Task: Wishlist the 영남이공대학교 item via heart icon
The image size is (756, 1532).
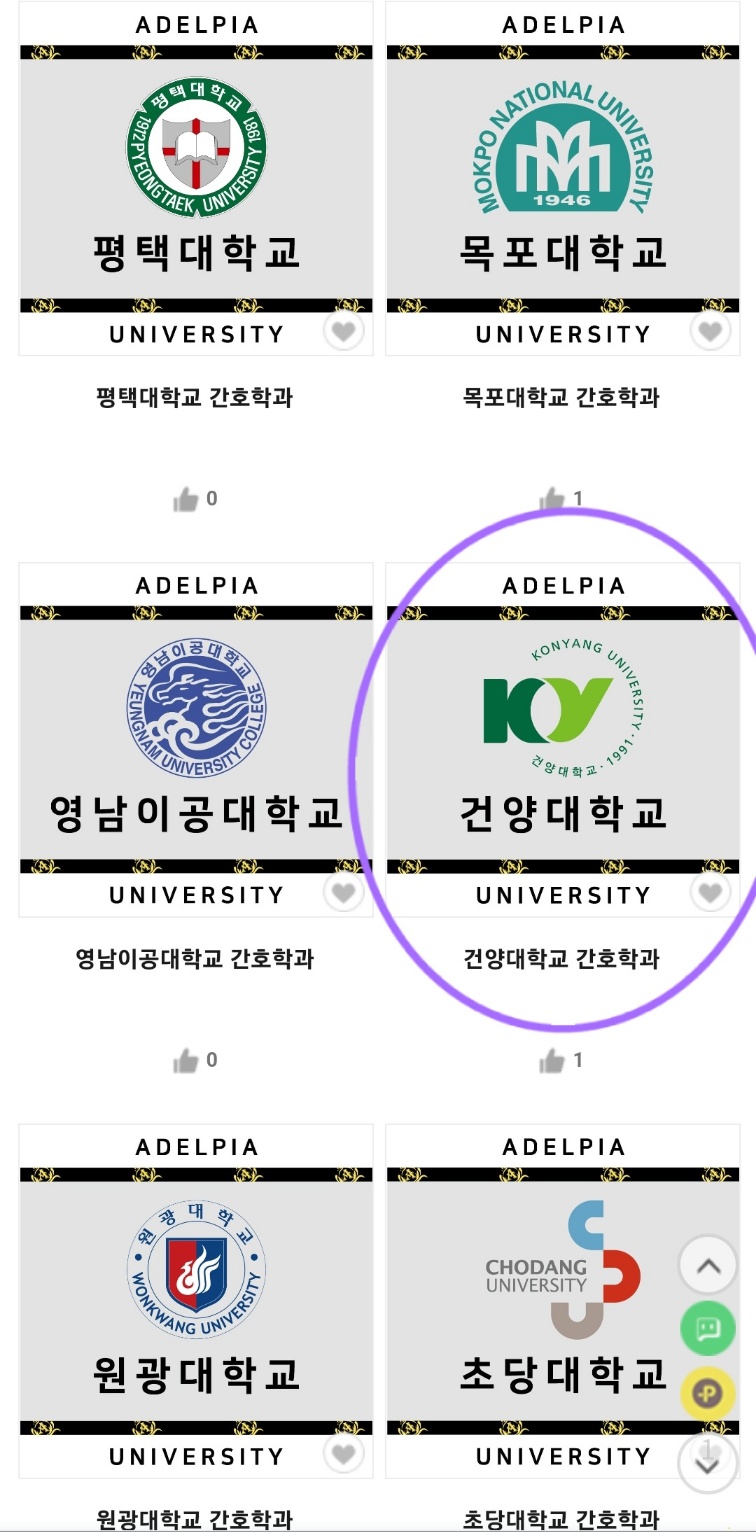Action: point(344,892)
